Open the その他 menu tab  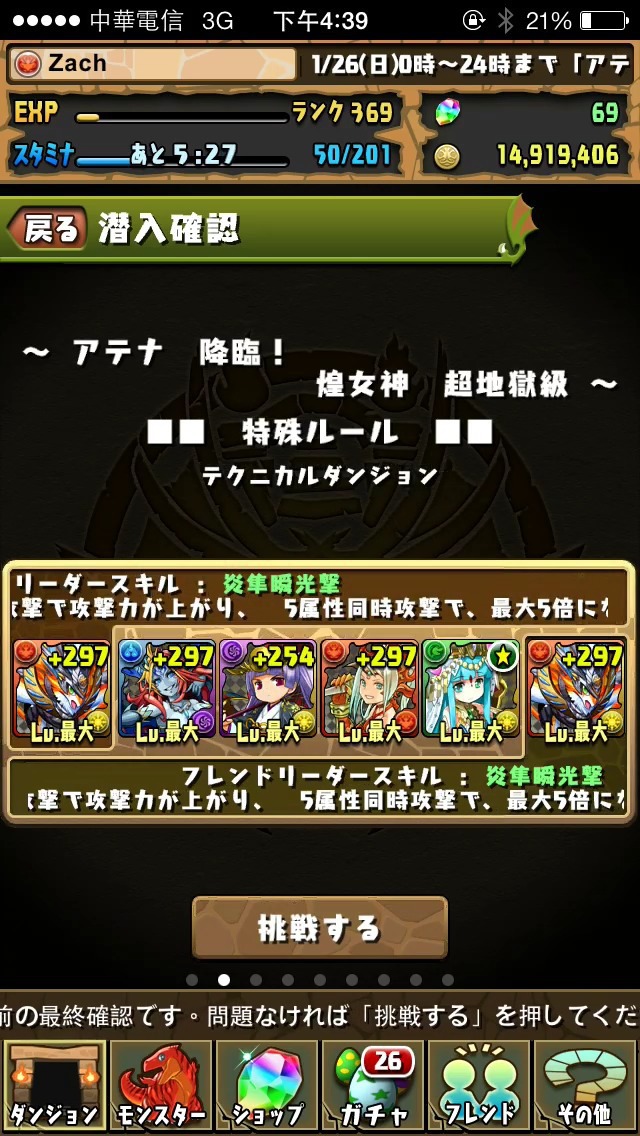586,1087
